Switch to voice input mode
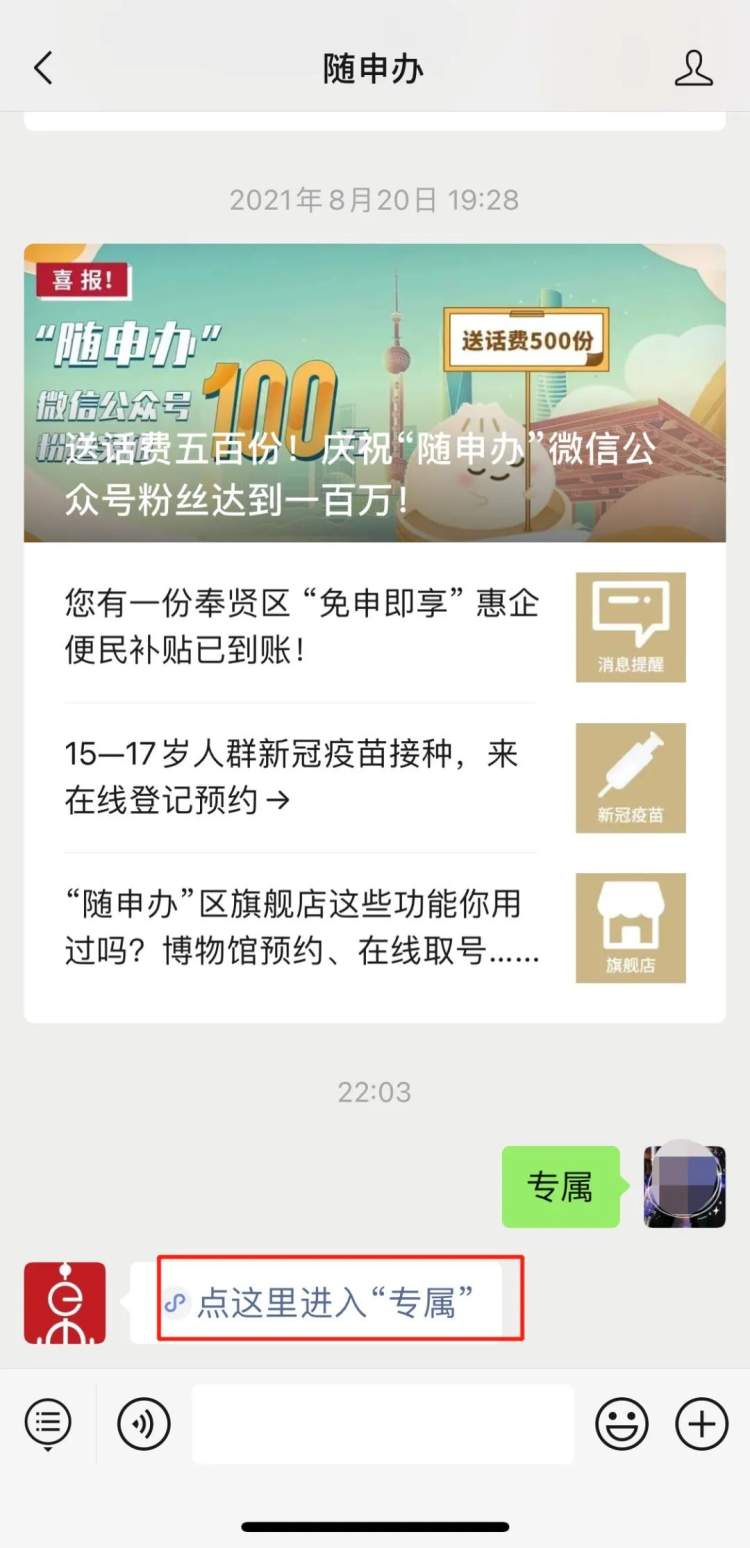This screenshot has height=1548, width=750. (144, 1423)
